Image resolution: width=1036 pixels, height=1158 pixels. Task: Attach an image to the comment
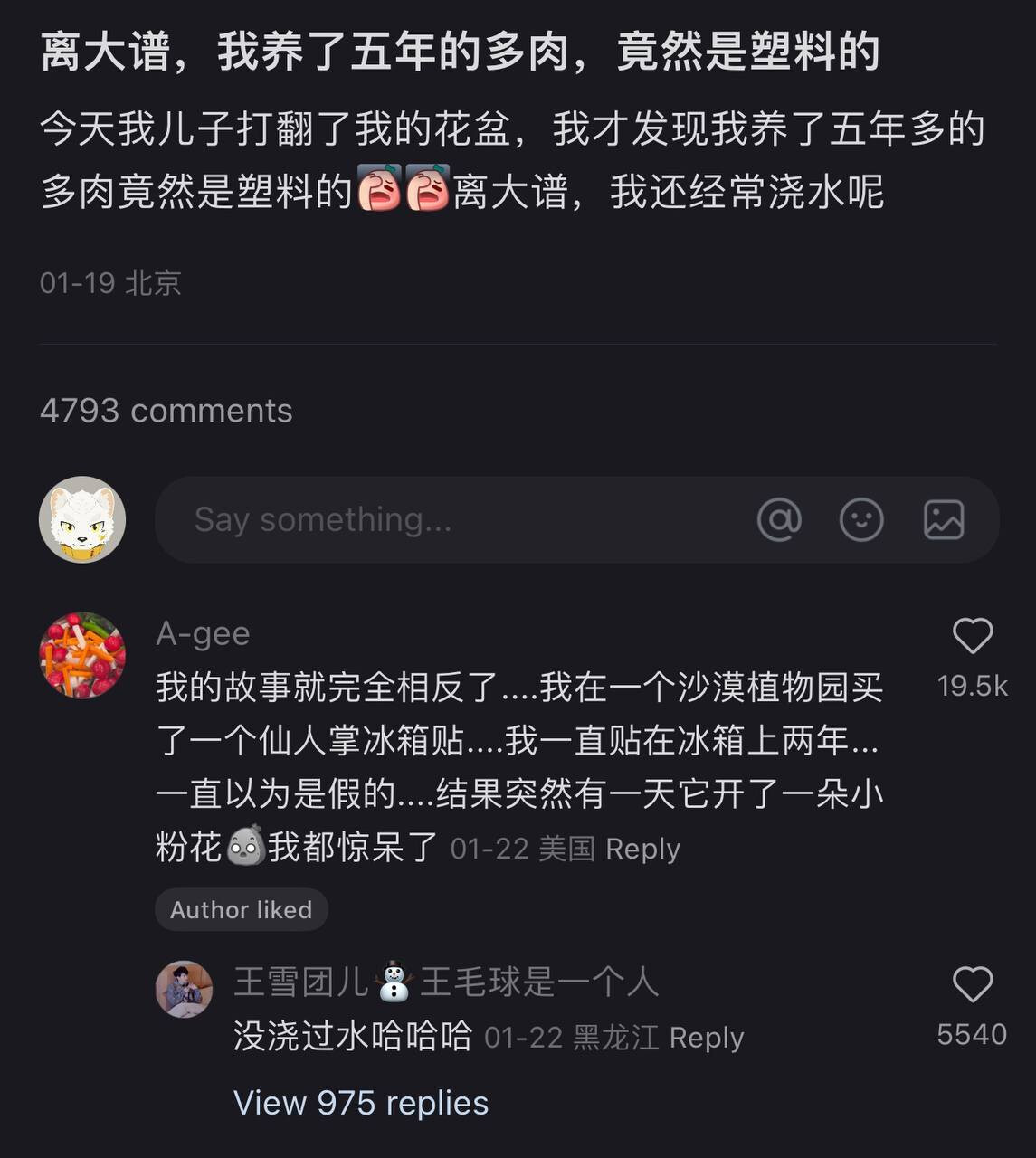943,520
